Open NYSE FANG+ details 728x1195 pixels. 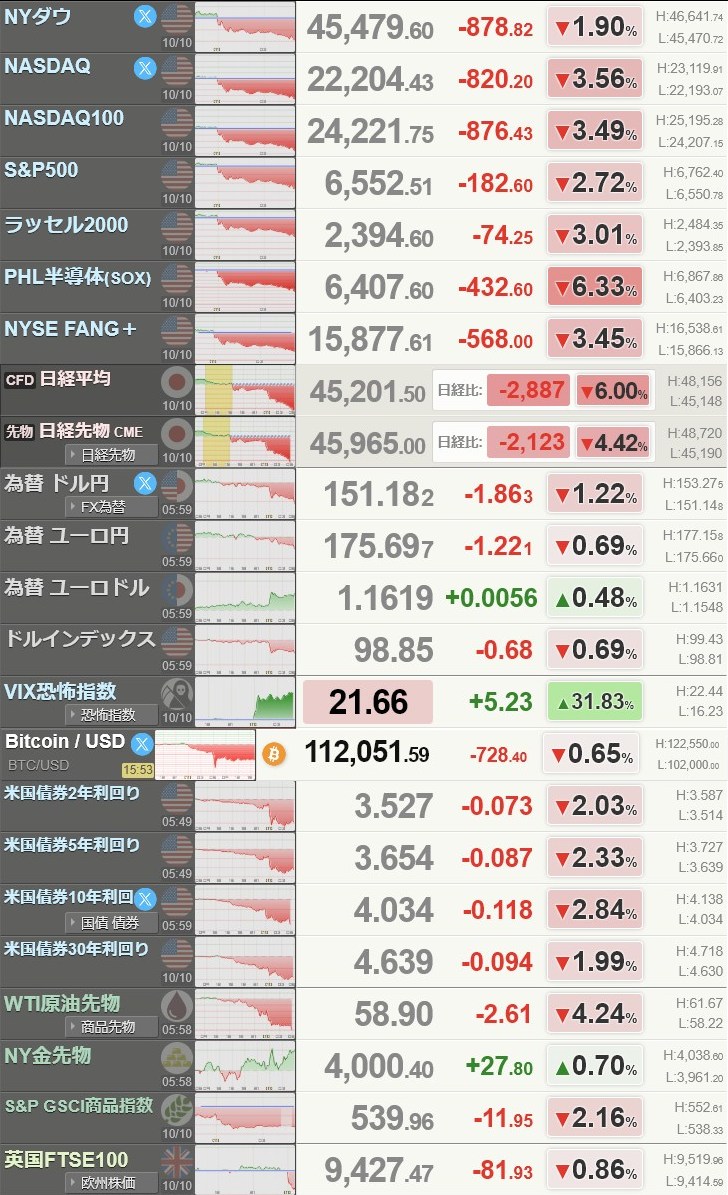(70, 328)
